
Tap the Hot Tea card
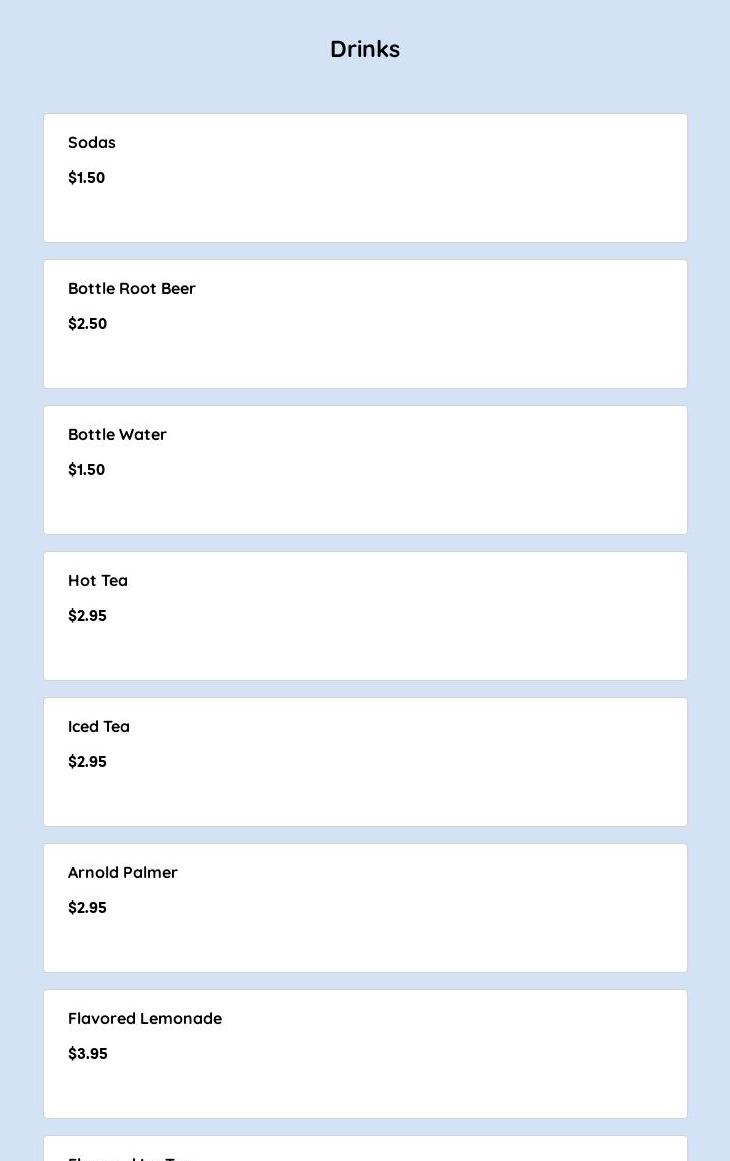tap(365, 616)
